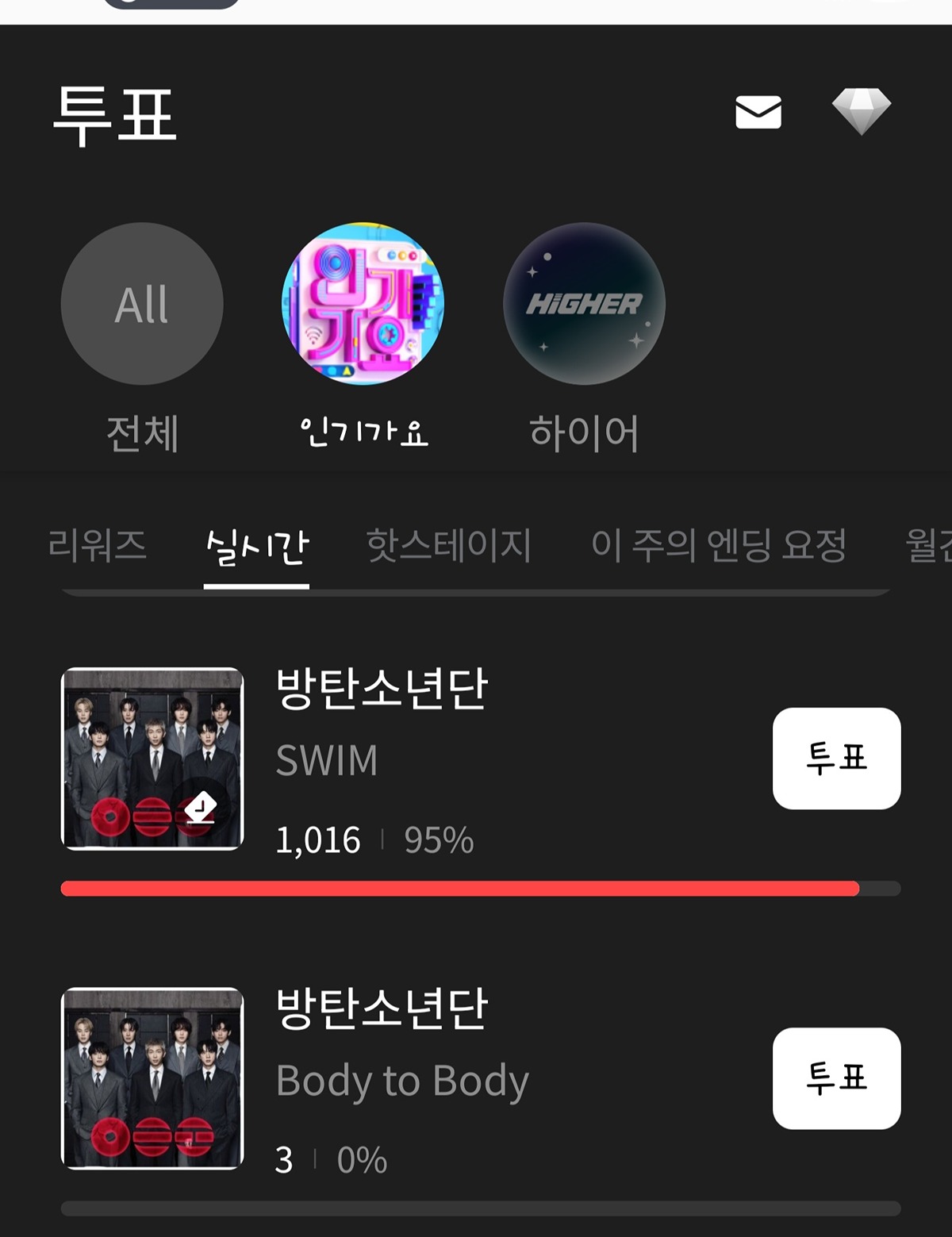Open the SWIM album cover thumbnail
The height and width of the screenshot is (1237, 952).
point(152,759)
